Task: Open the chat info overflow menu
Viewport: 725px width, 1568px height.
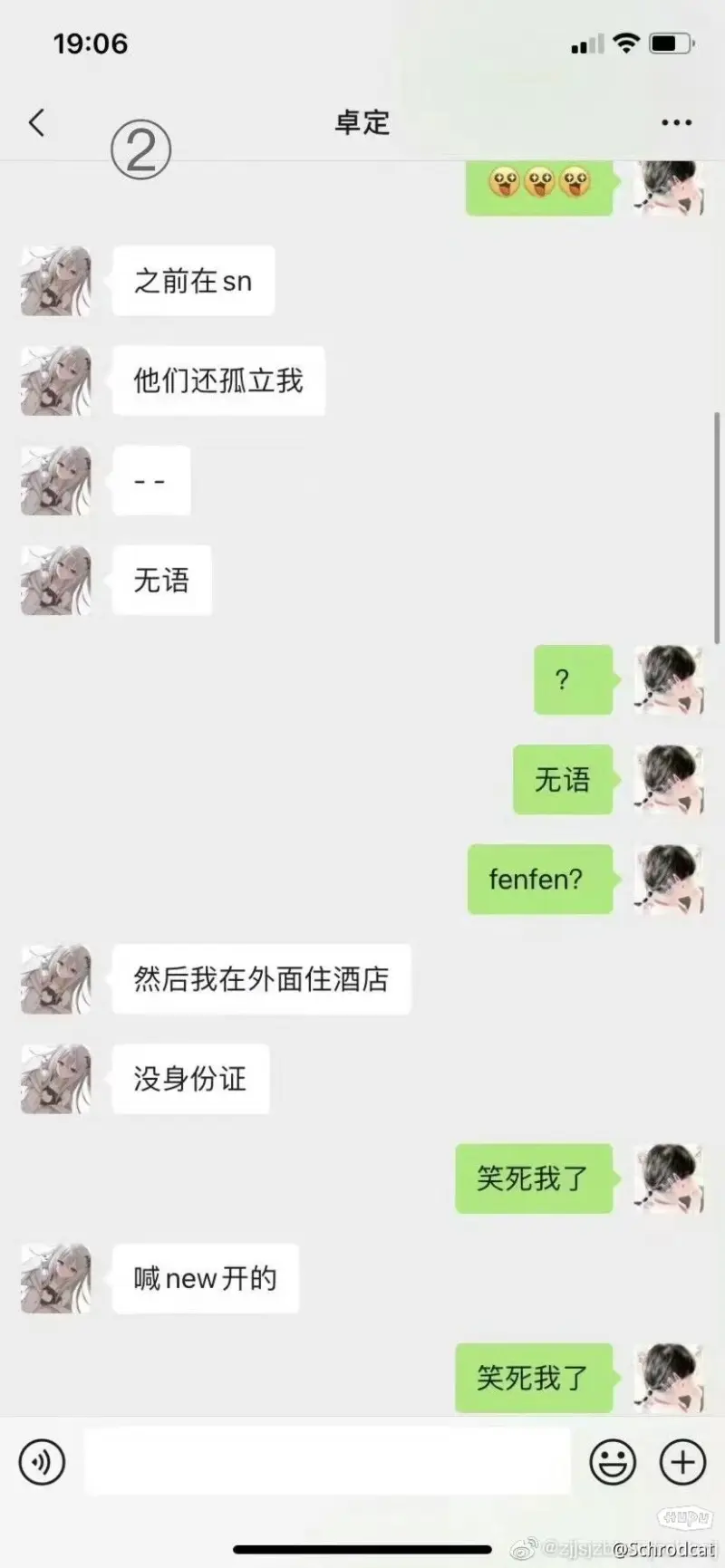Action: click(x=676, y=122)
